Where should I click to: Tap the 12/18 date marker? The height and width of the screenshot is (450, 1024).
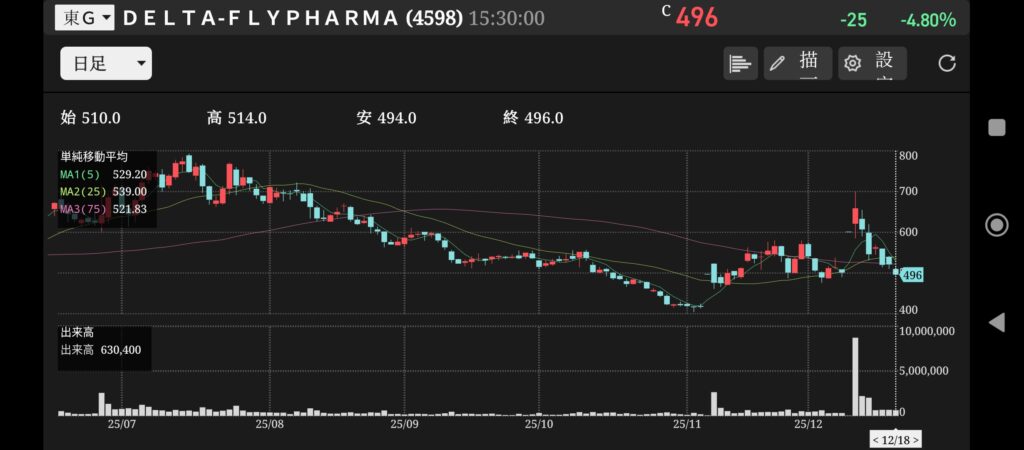pos(895,439)
